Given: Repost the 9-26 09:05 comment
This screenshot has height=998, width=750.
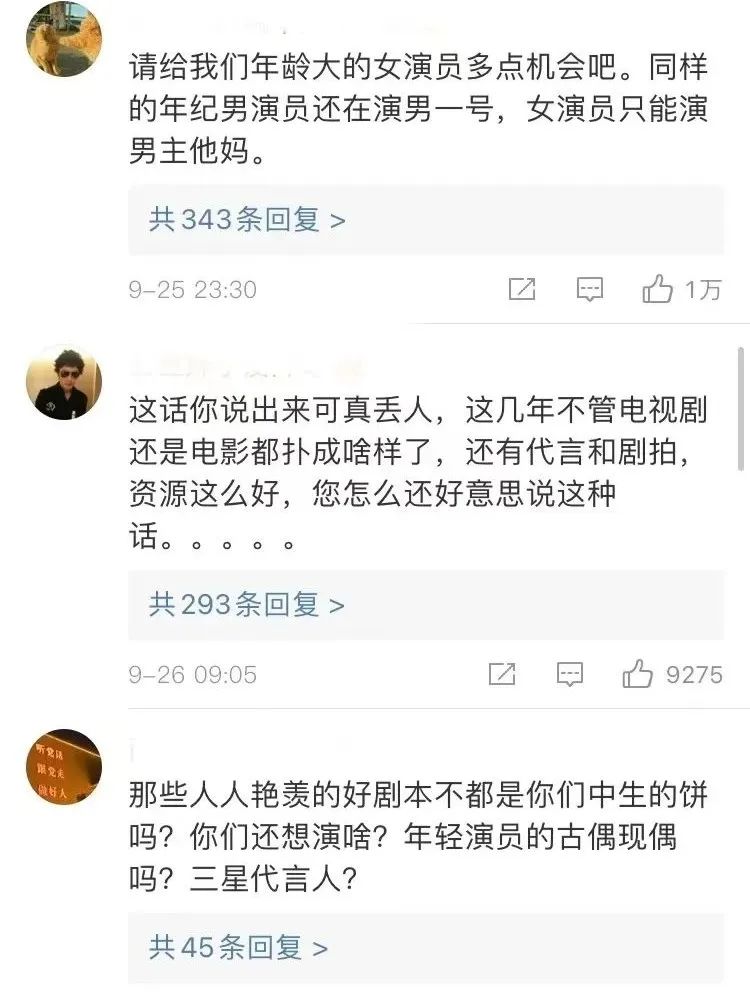Looking at the screenshot, I should 502,674.
